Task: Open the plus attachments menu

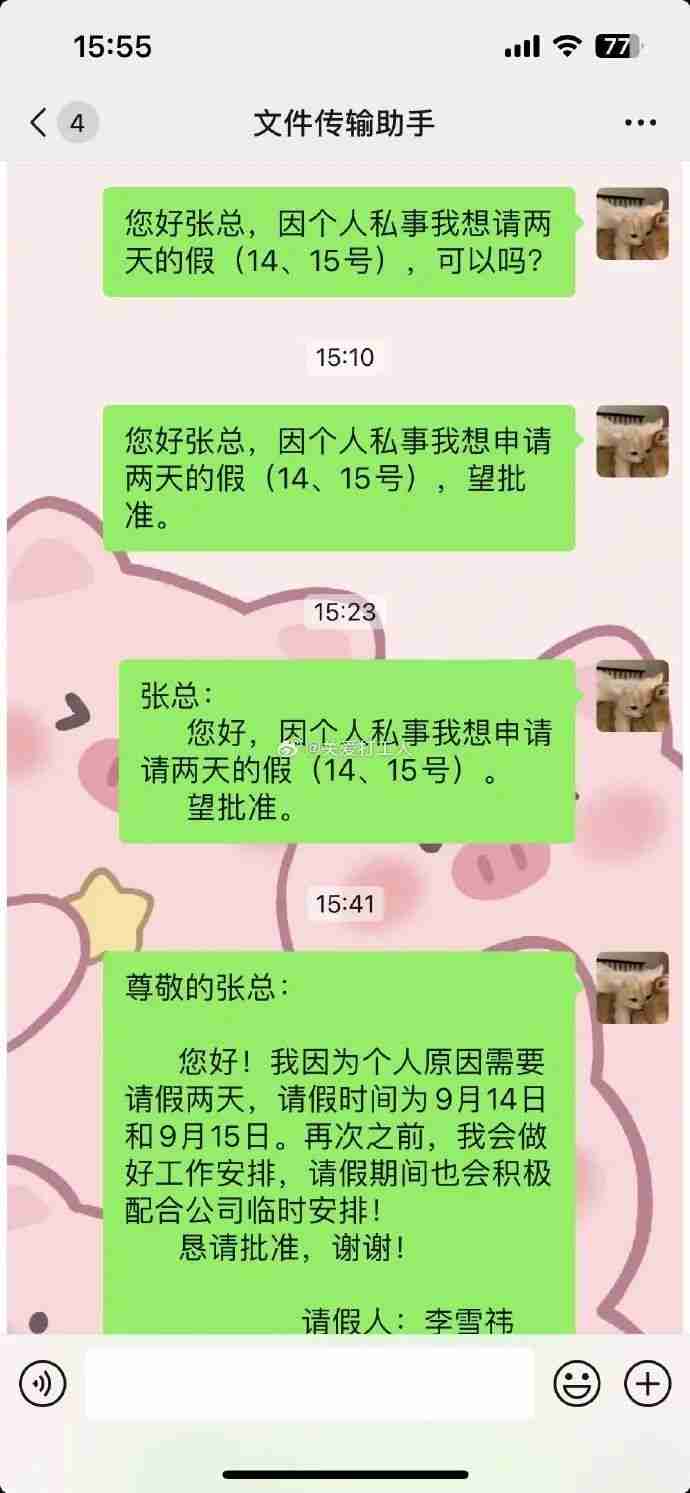Action: click(647, 1384)
